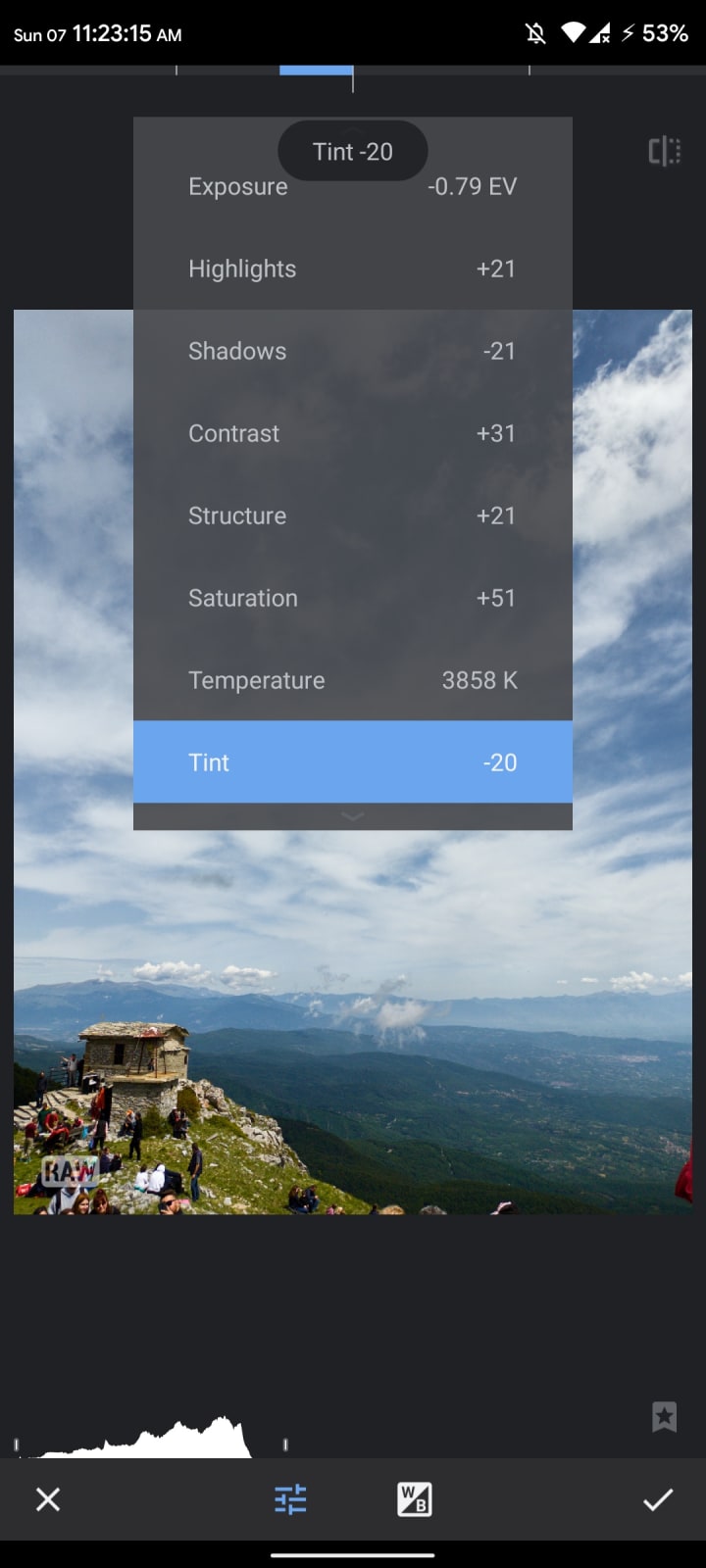
Task: Tap the starred presets icon
Action: pyautogui.click(x=664, y=1416)
